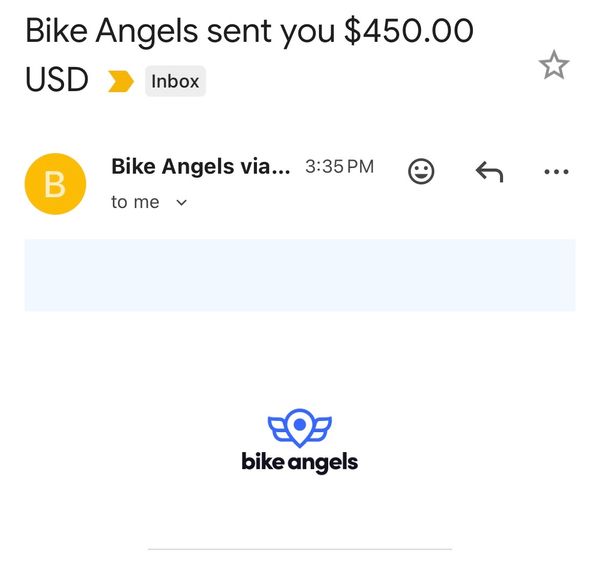
Task: Expand the 'to me' recipient details
Action: click(x=181, y=203)
